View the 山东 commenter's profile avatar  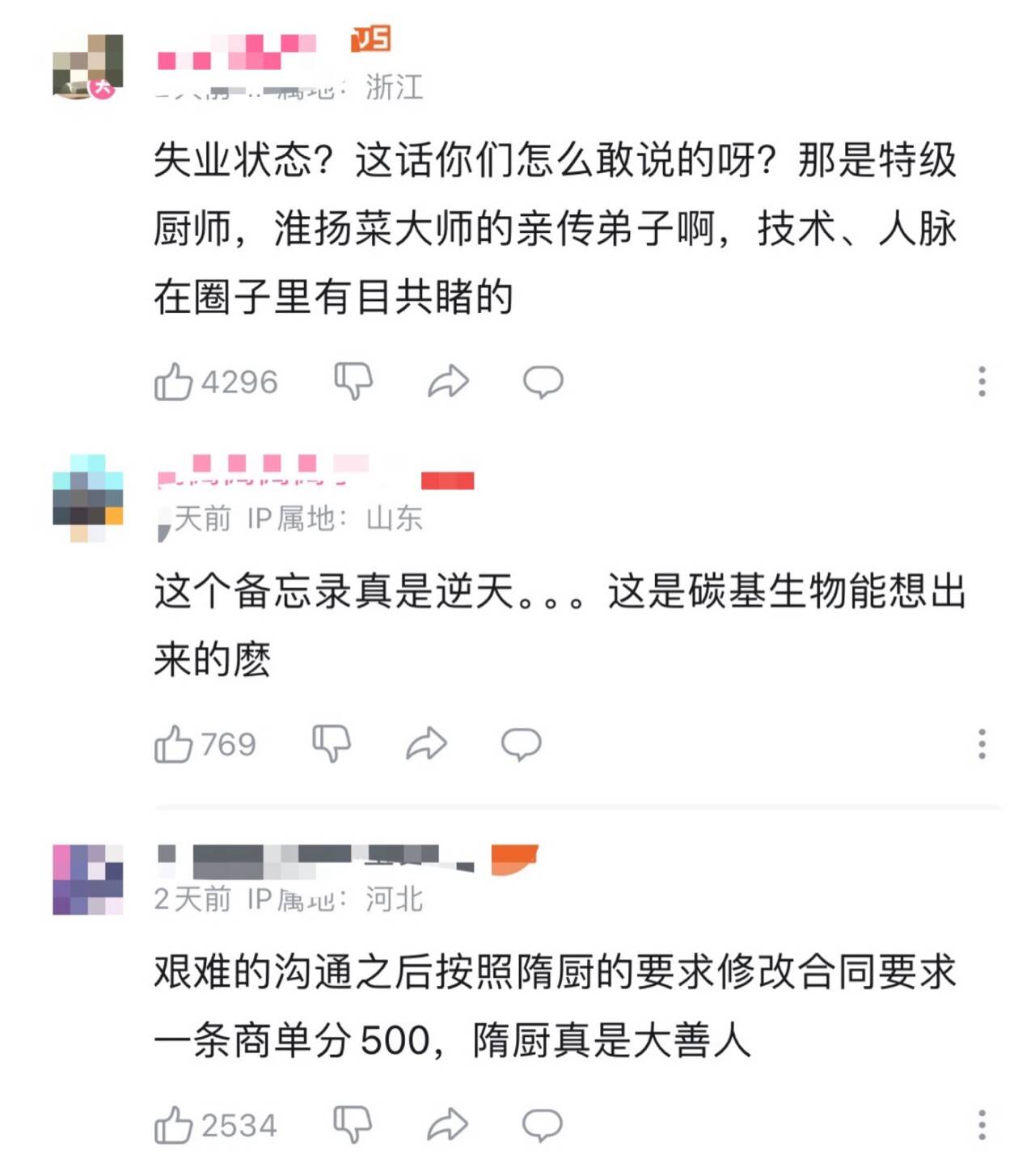(x=87, y=498)
